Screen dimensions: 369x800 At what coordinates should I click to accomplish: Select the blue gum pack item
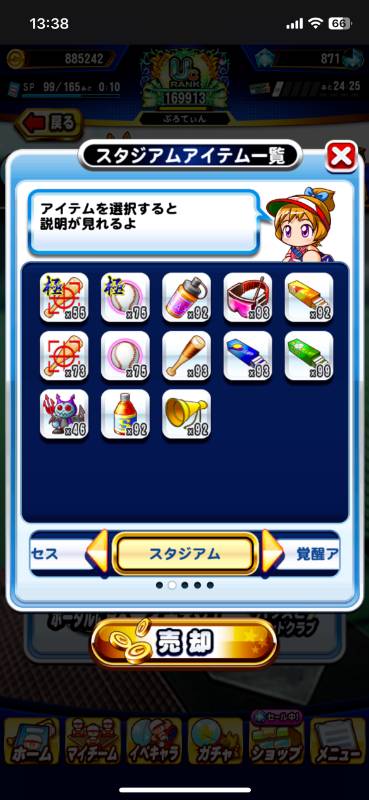tap(248, 356)
